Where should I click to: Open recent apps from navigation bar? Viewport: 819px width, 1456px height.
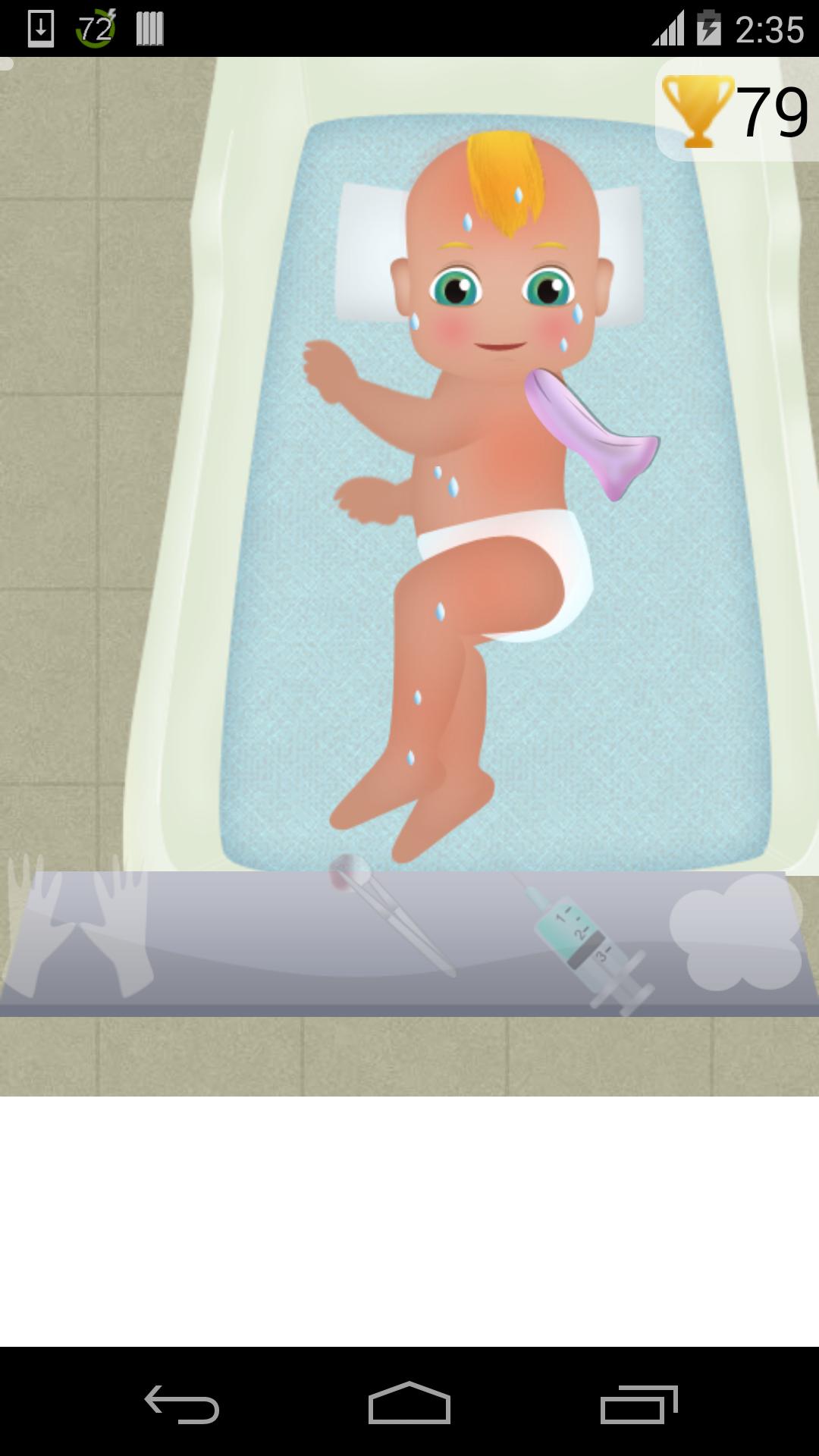639,1404
